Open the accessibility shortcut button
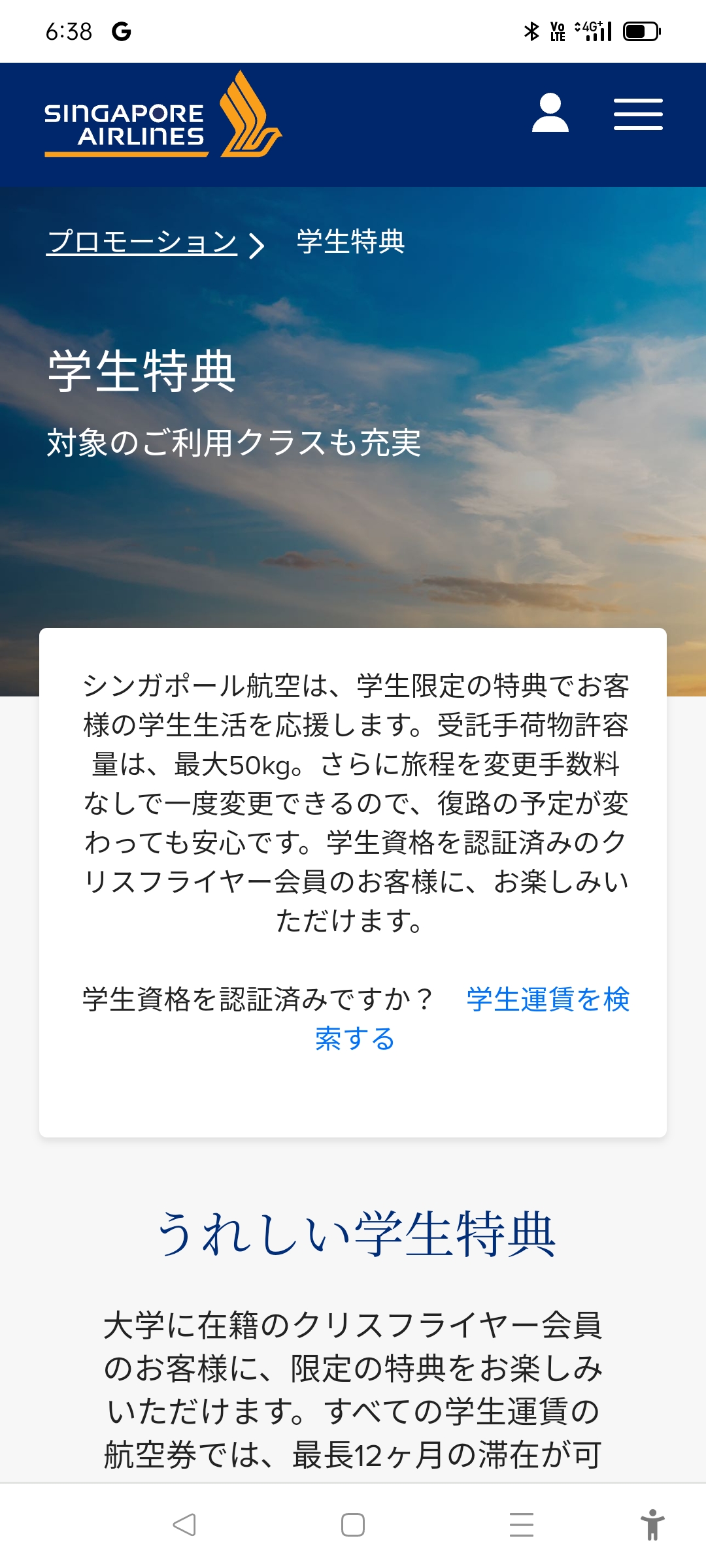706x1568 pixels. 652,1525
